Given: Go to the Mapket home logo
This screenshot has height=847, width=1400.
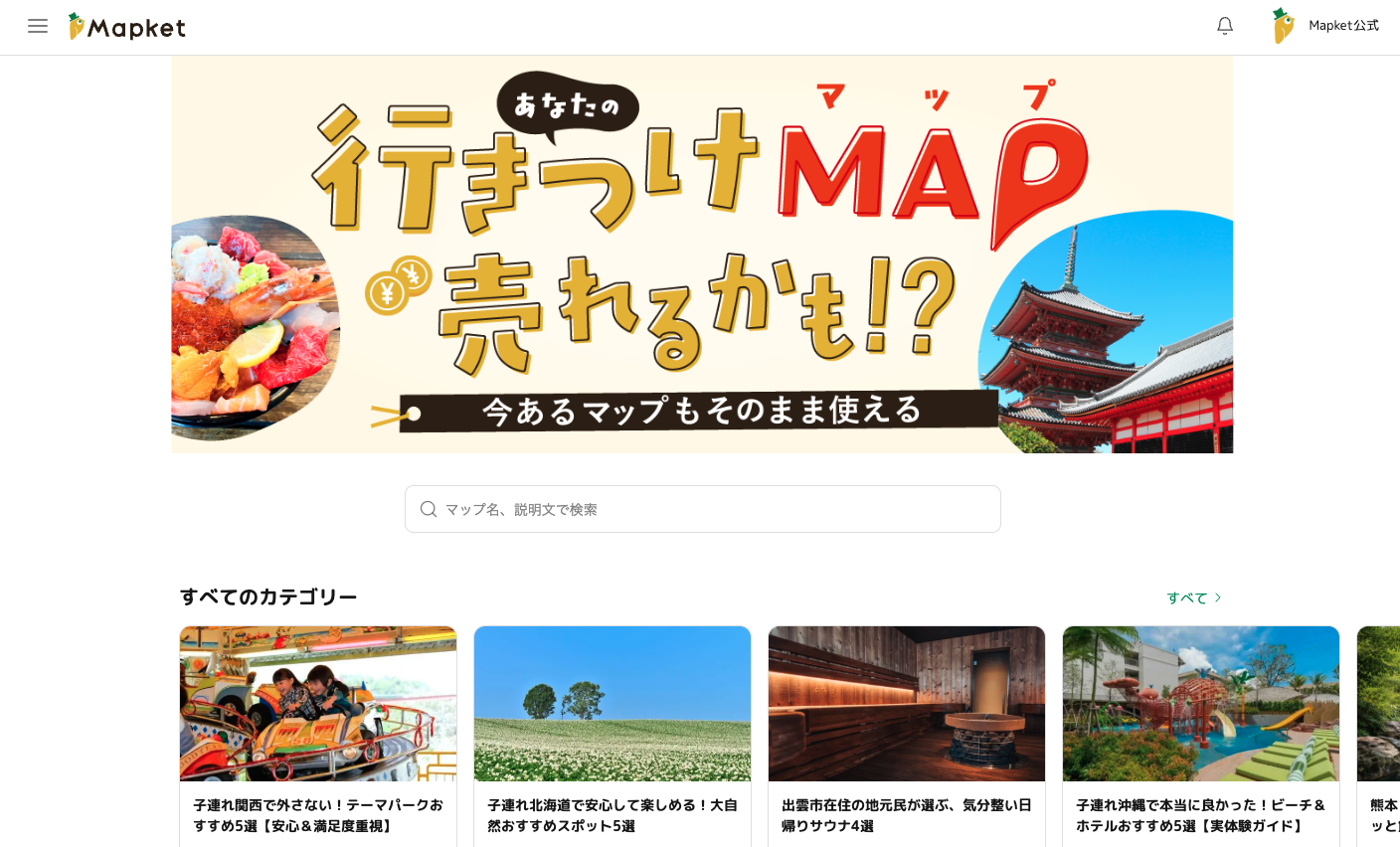Looking at the screenshot, I should click(x=127, y=27).
